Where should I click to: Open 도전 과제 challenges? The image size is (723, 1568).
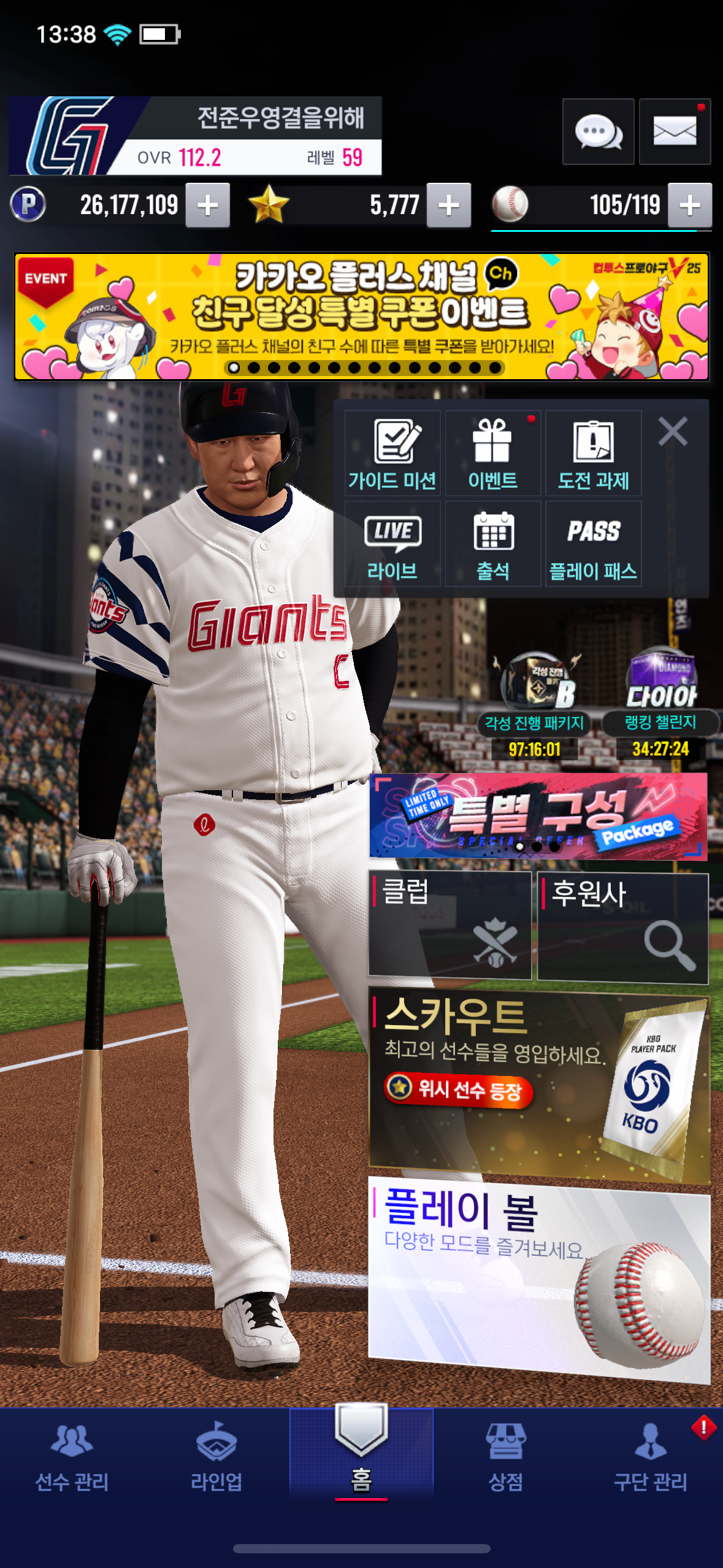(593, 454)
